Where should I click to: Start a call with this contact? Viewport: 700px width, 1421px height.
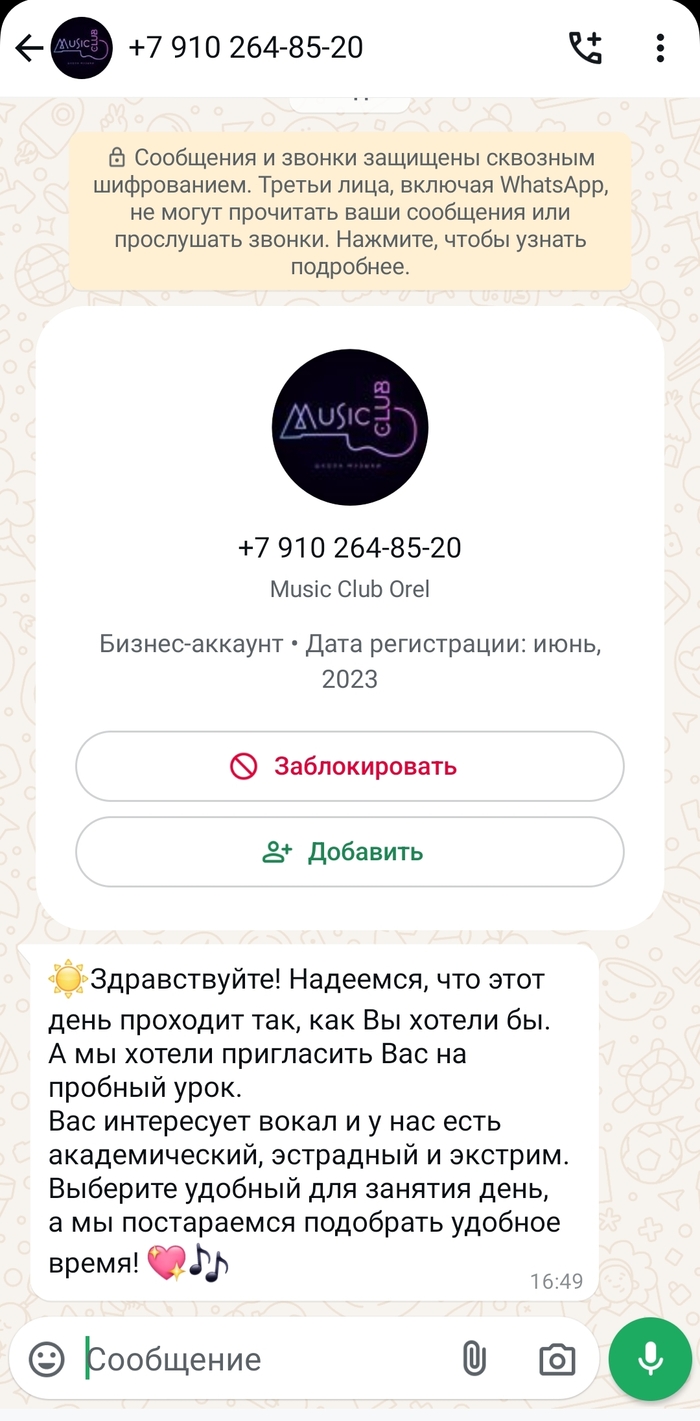tap(585, 48)
